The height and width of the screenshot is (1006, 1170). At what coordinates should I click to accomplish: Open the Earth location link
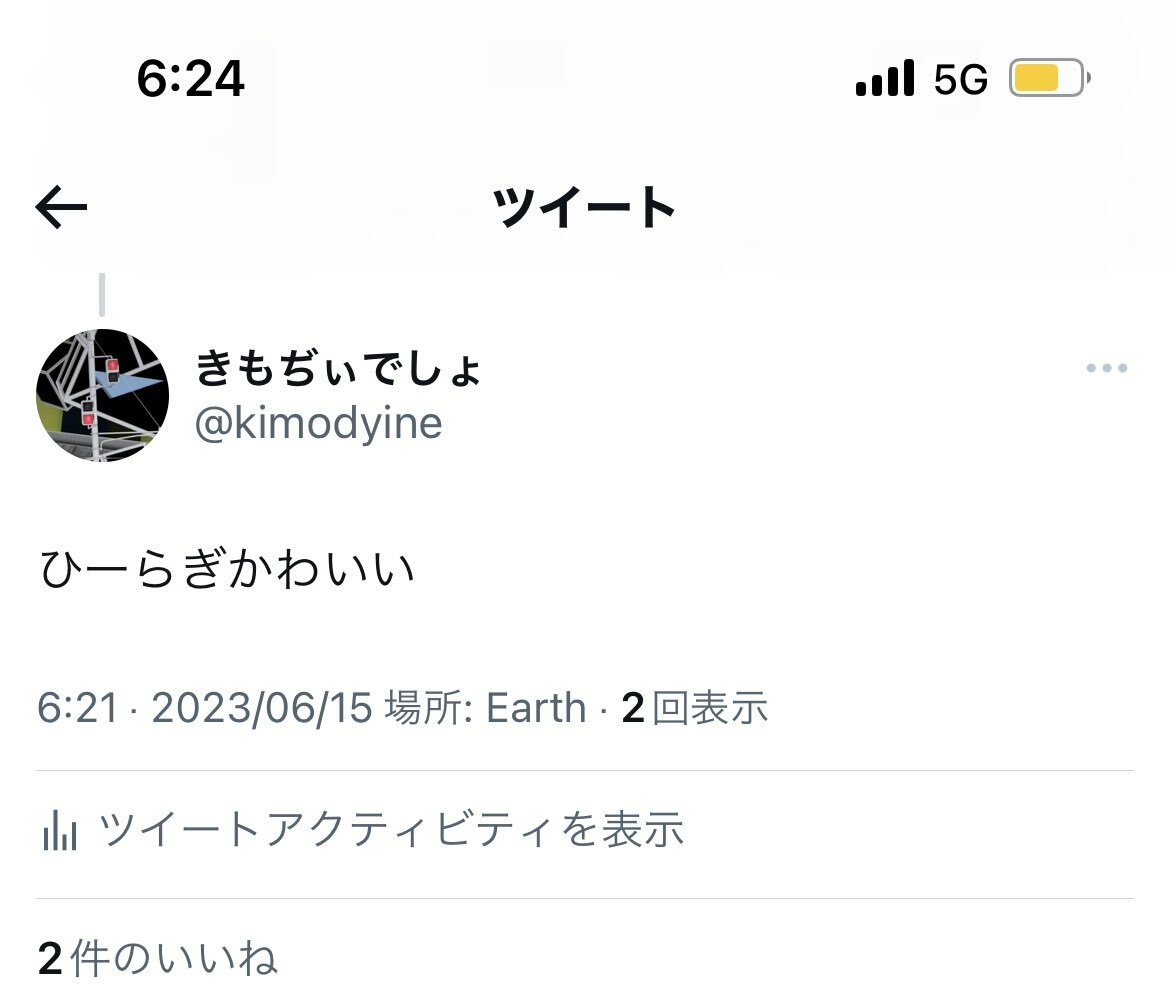(535, 708)
